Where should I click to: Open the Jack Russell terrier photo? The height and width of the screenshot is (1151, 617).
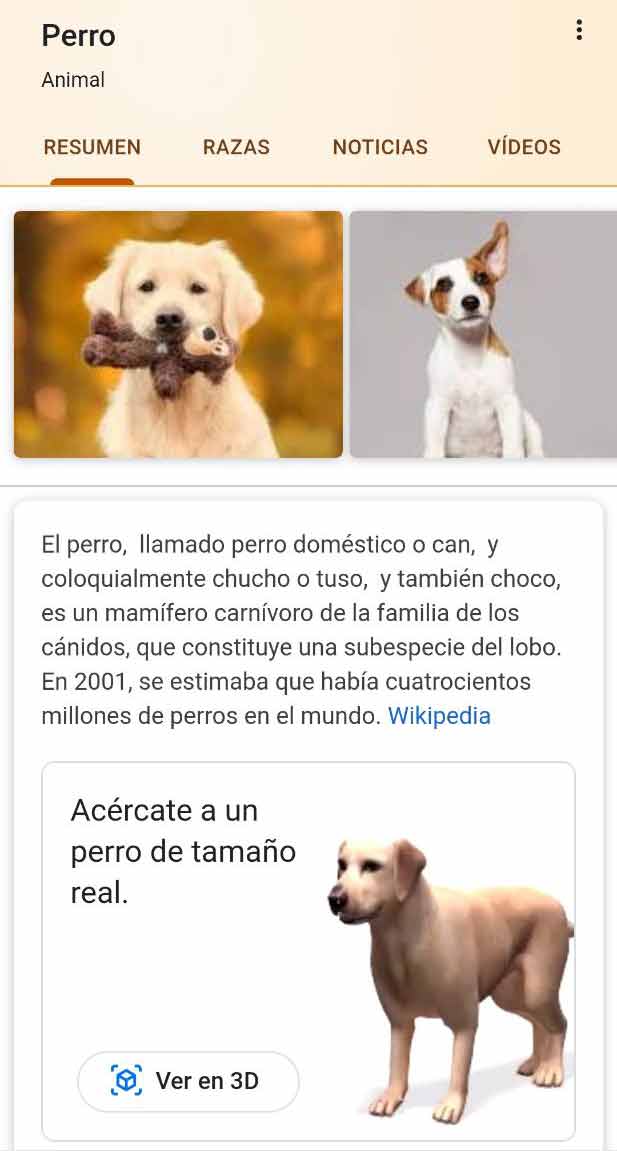pos(483,334)
